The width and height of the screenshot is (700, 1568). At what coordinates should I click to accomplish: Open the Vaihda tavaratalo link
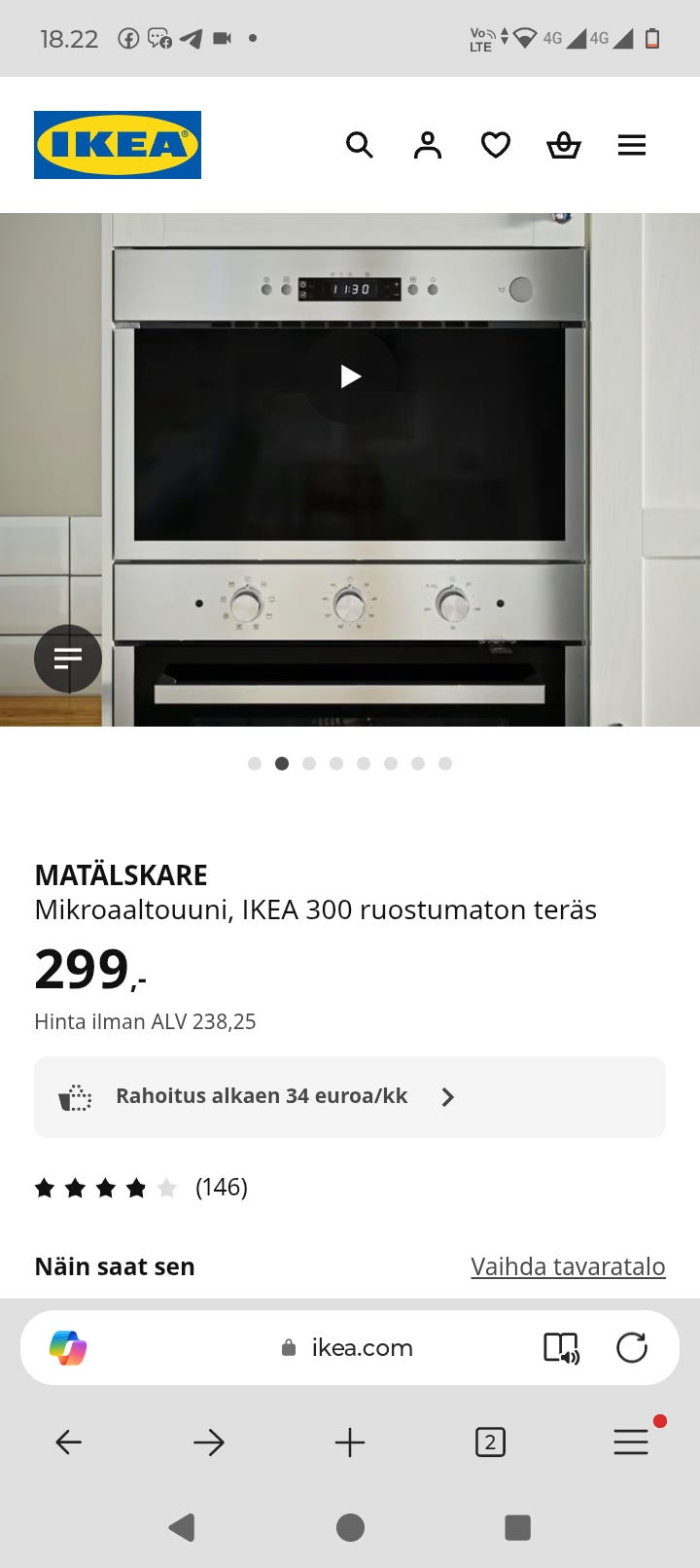(568, 1265)
